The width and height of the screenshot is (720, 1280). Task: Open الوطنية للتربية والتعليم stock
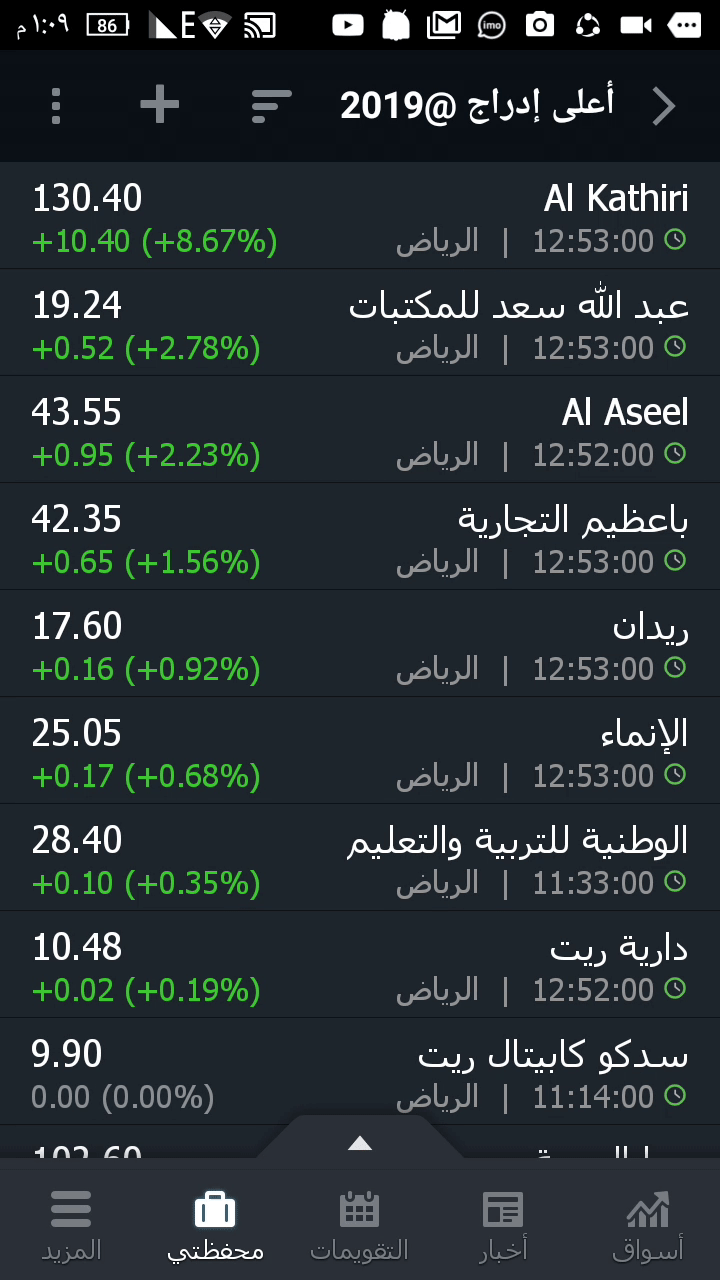[360, 858]
